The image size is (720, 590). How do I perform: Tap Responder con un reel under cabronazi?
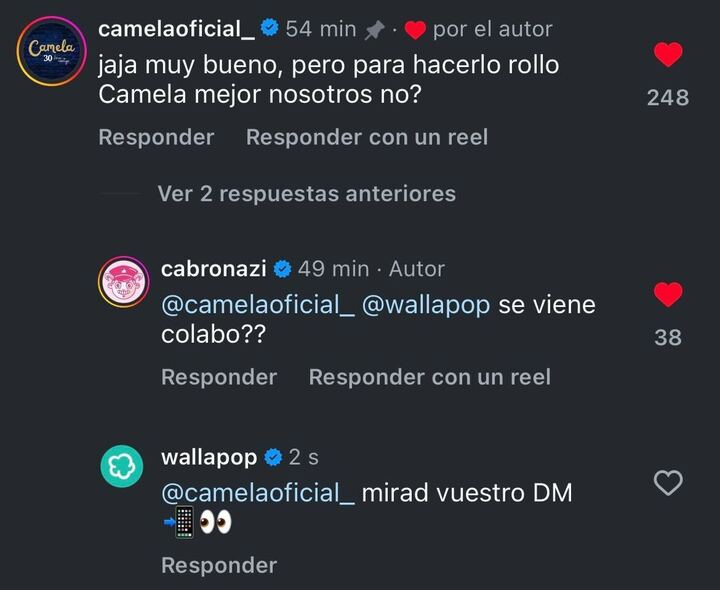click(430, 377)
